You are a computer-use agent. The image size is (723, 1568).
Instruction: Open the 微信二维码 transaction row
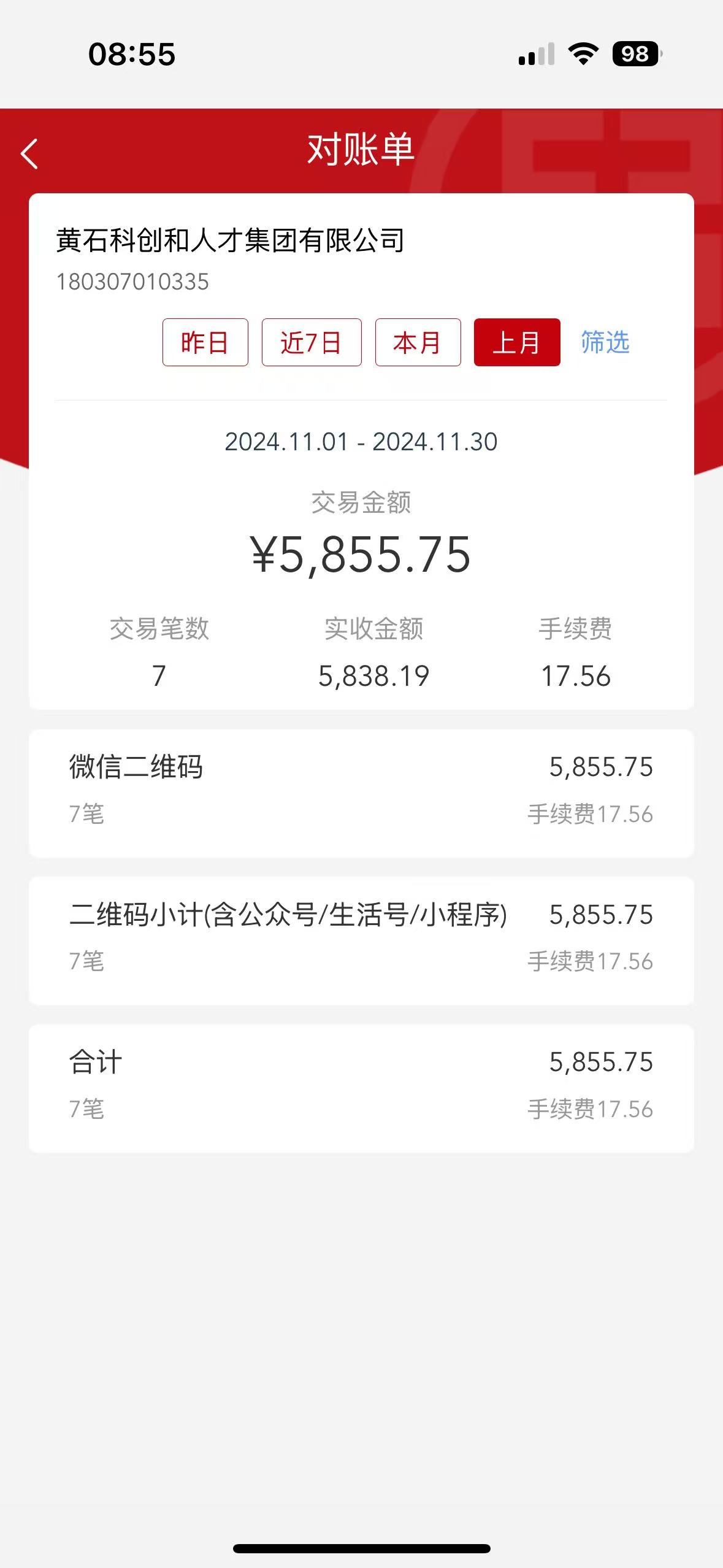point(361,791)
